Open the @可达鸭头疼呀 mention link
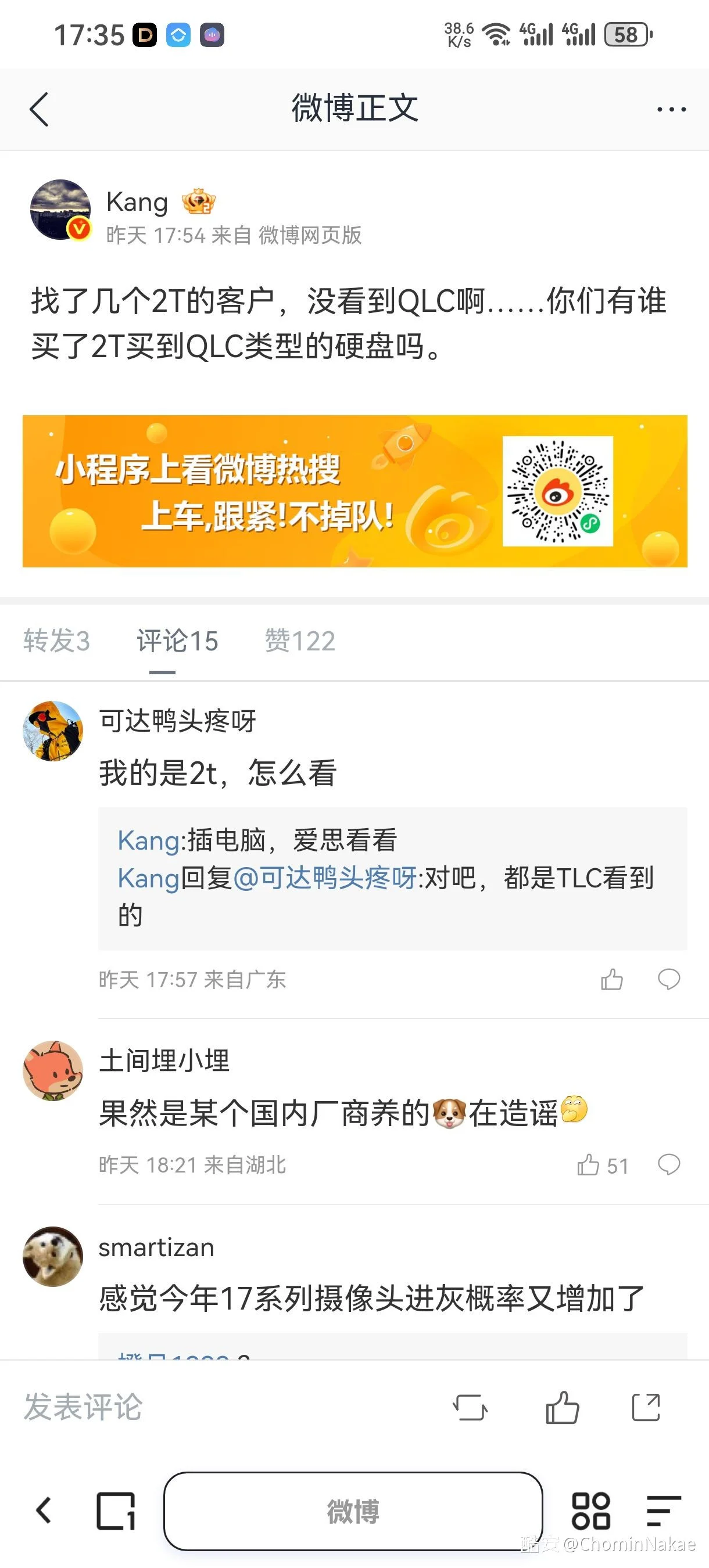 pyautogui.click(x=325, y=878)
